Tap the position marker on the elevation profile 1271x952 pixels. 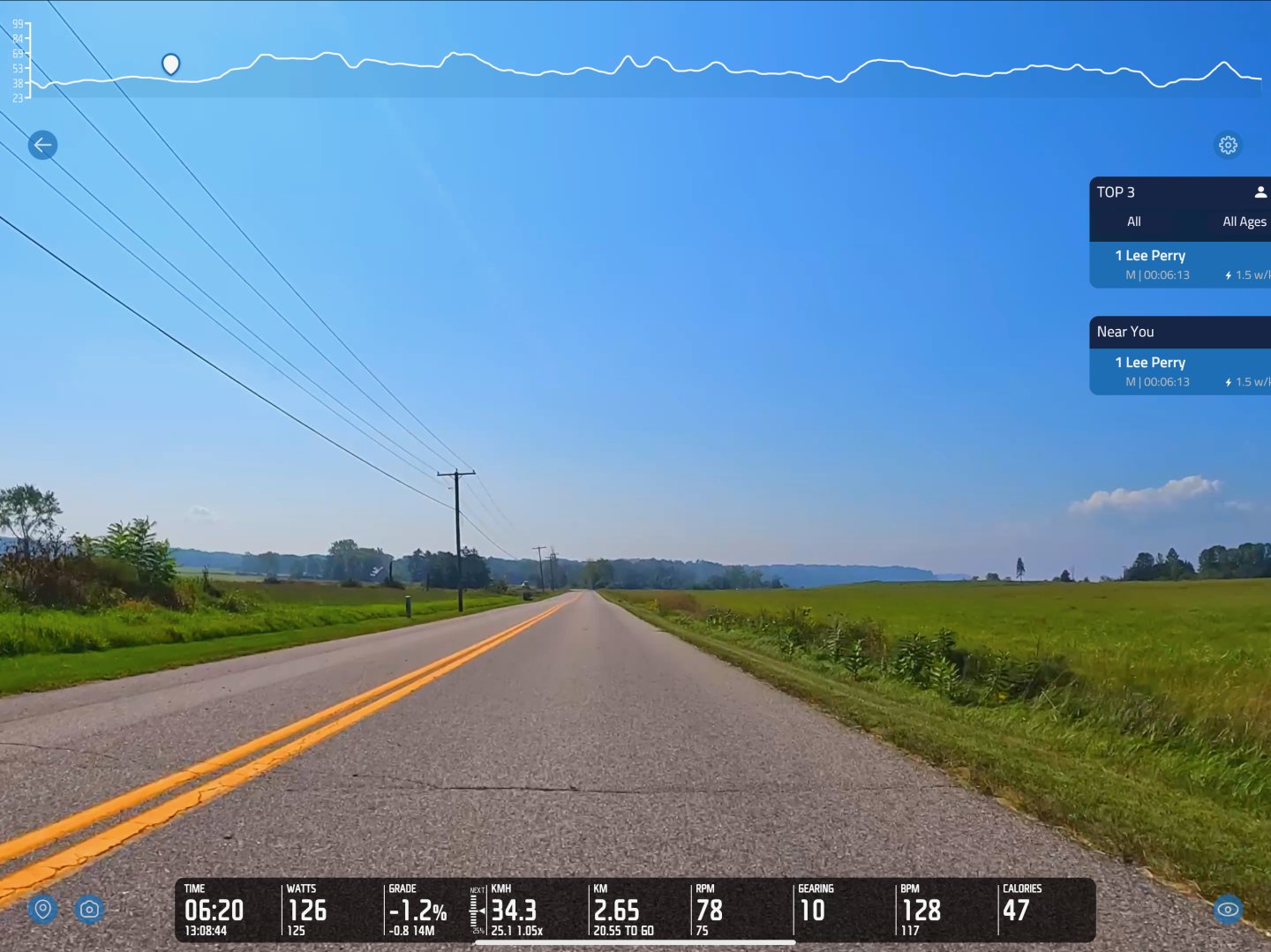(171, 64)
